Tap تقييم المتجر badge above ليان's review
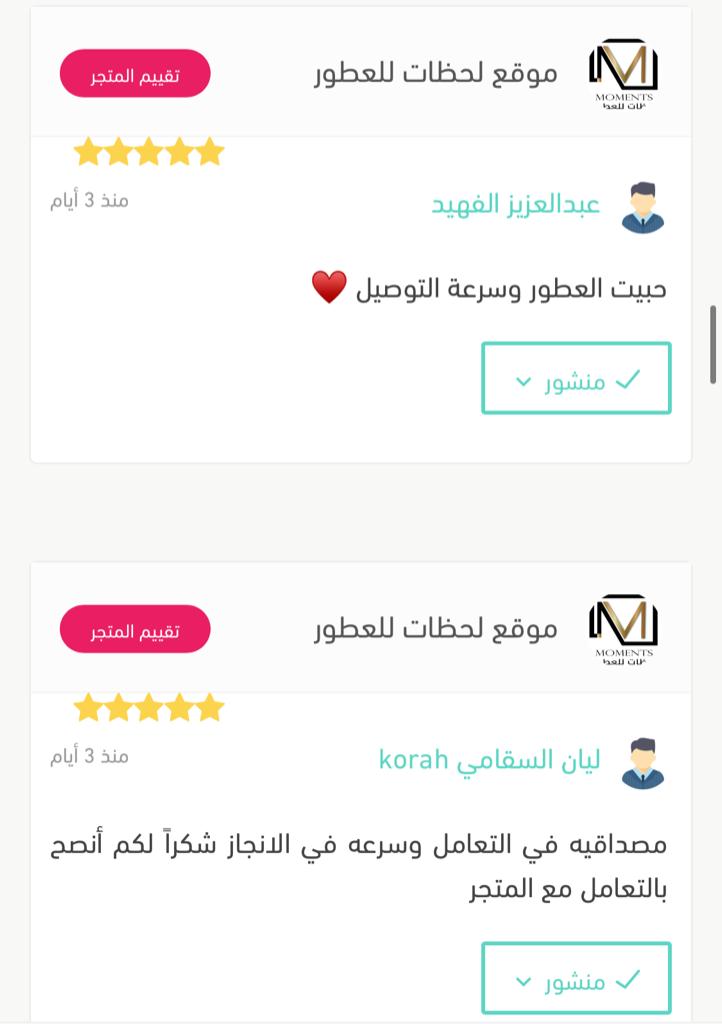The height and width of the screenshot is (1024, 722). click(x=135, y=629)
